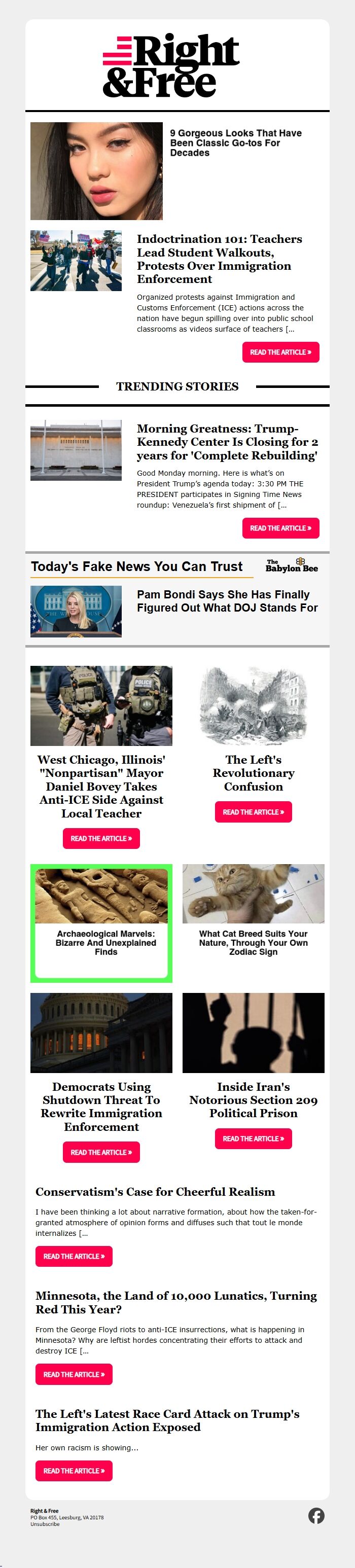Read the Race Card Attack article
The height and width of the screenshot is (1568, 355).
(74, 1471)
